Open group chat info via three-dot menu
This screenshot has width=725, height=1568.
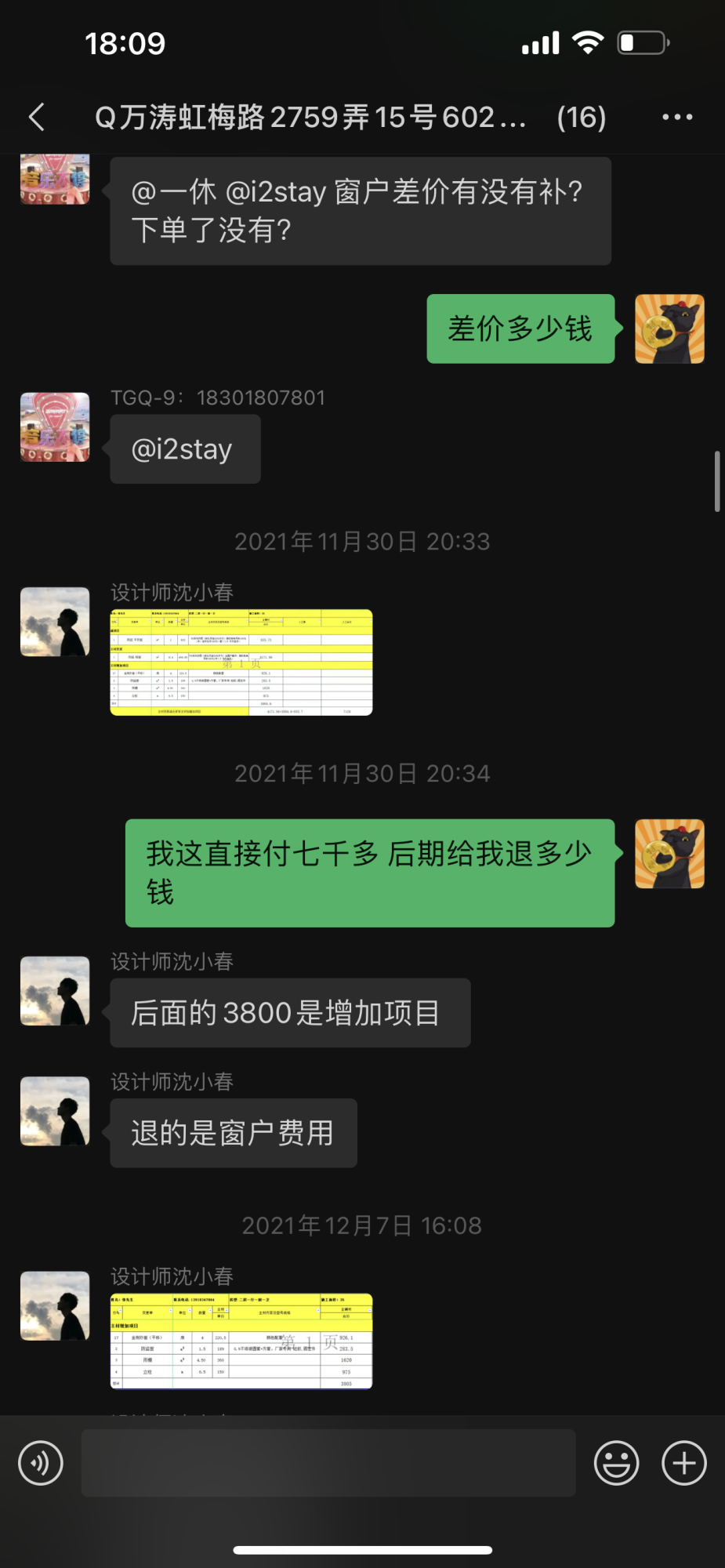(676, 118)
